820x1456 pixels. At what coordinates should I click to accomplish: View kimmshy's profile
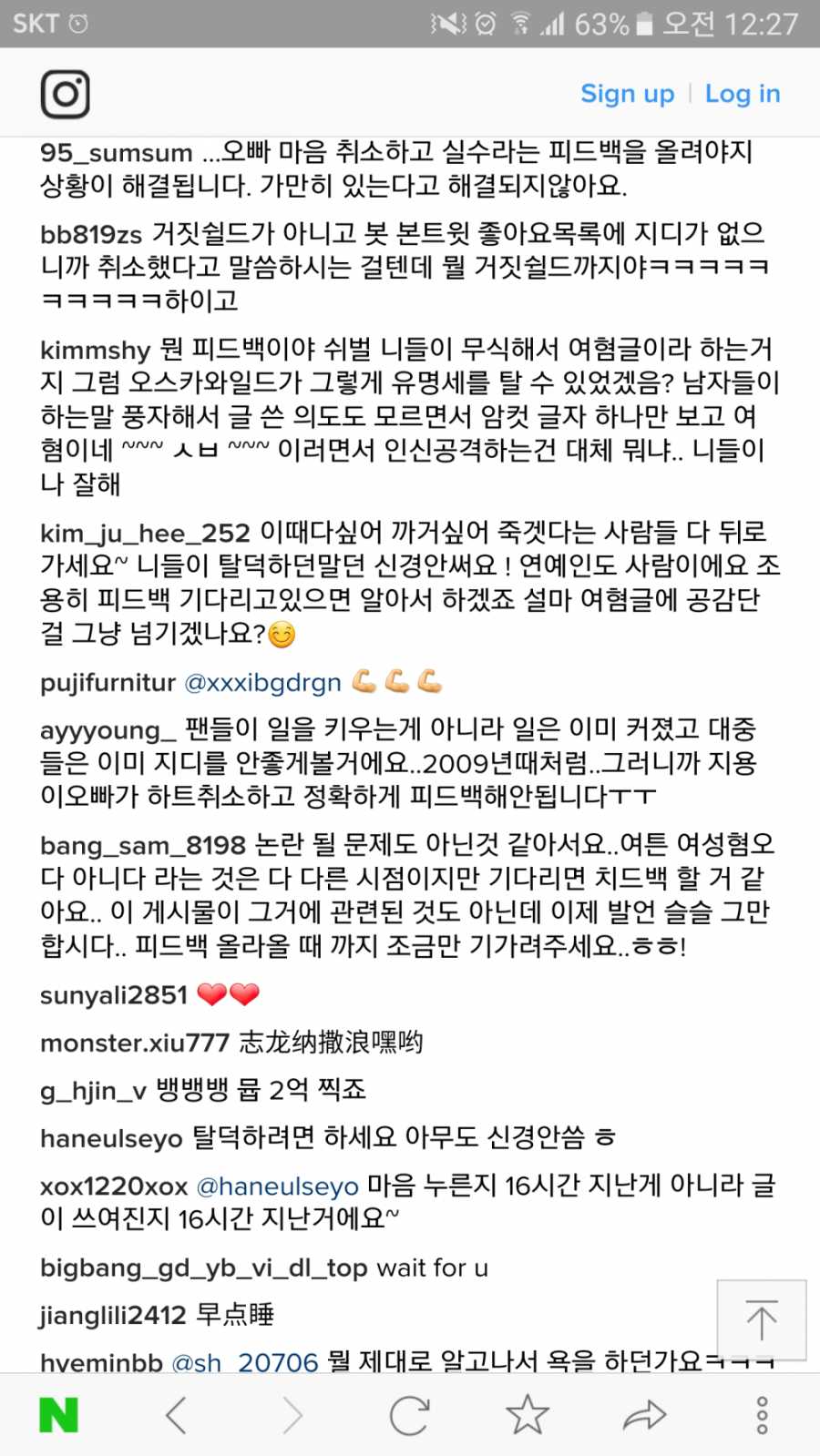[95, 350]
